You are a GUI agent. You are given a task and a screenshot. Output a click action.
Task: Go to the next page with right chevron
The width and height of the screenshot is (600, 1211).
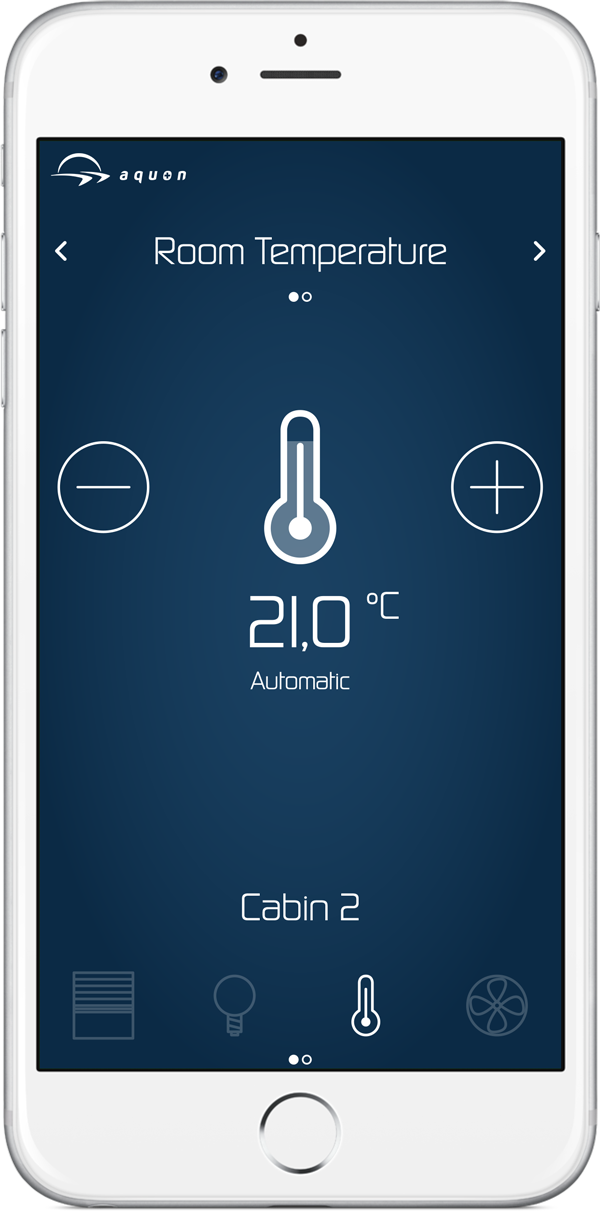(x=539, y=251)
